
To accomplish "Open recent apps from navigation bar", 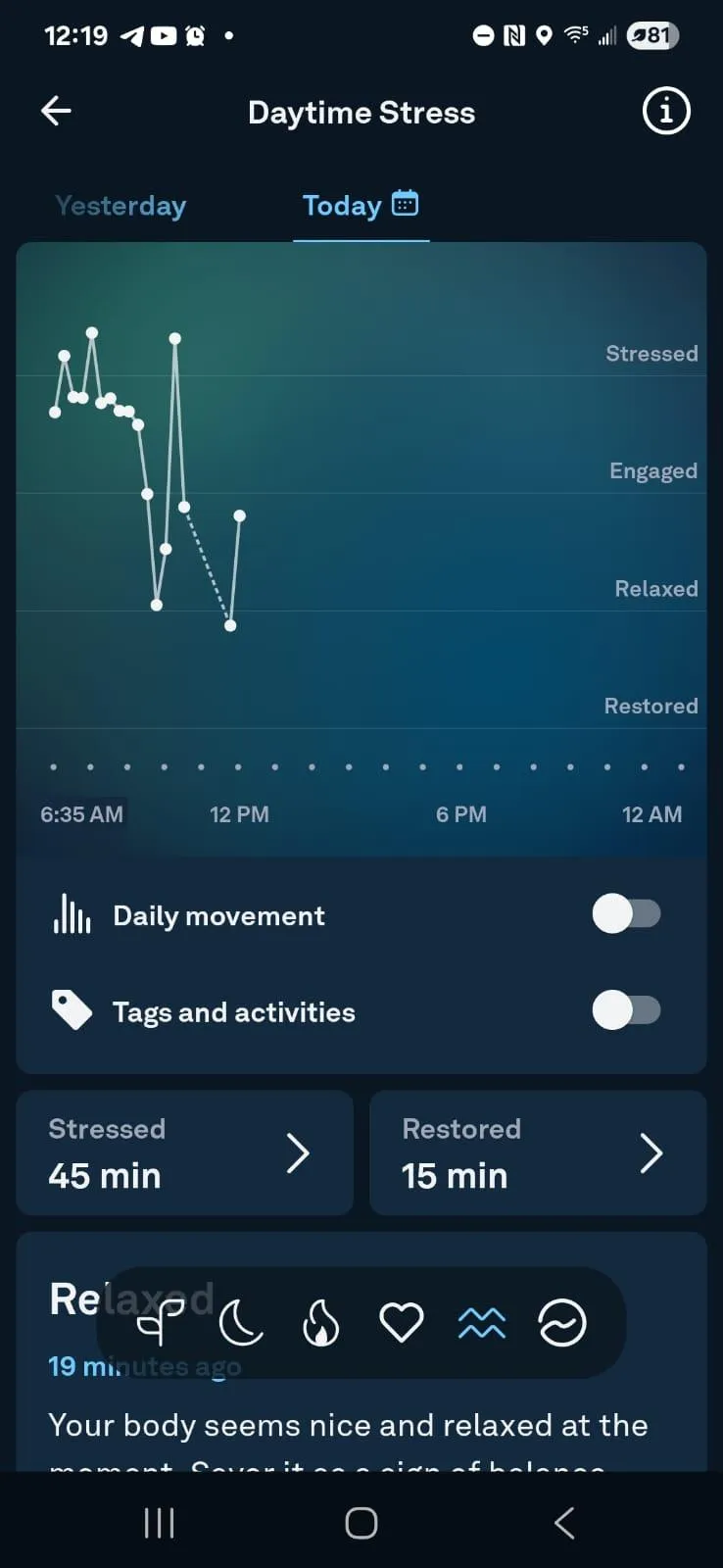I will coord(159,1523).
